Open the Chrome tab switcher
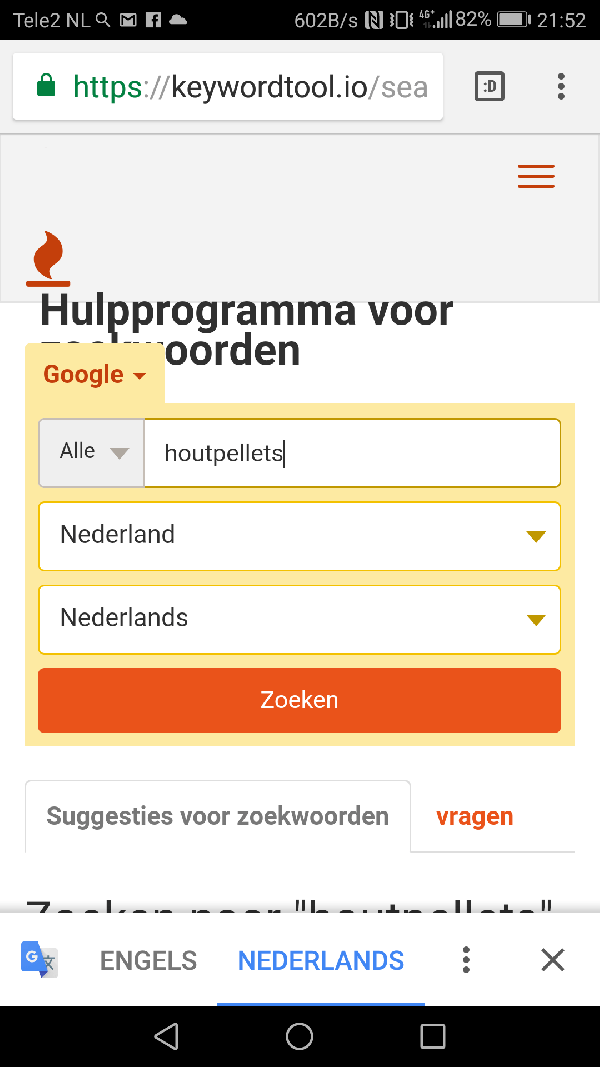600x1067 pixels. coord(490,86)
